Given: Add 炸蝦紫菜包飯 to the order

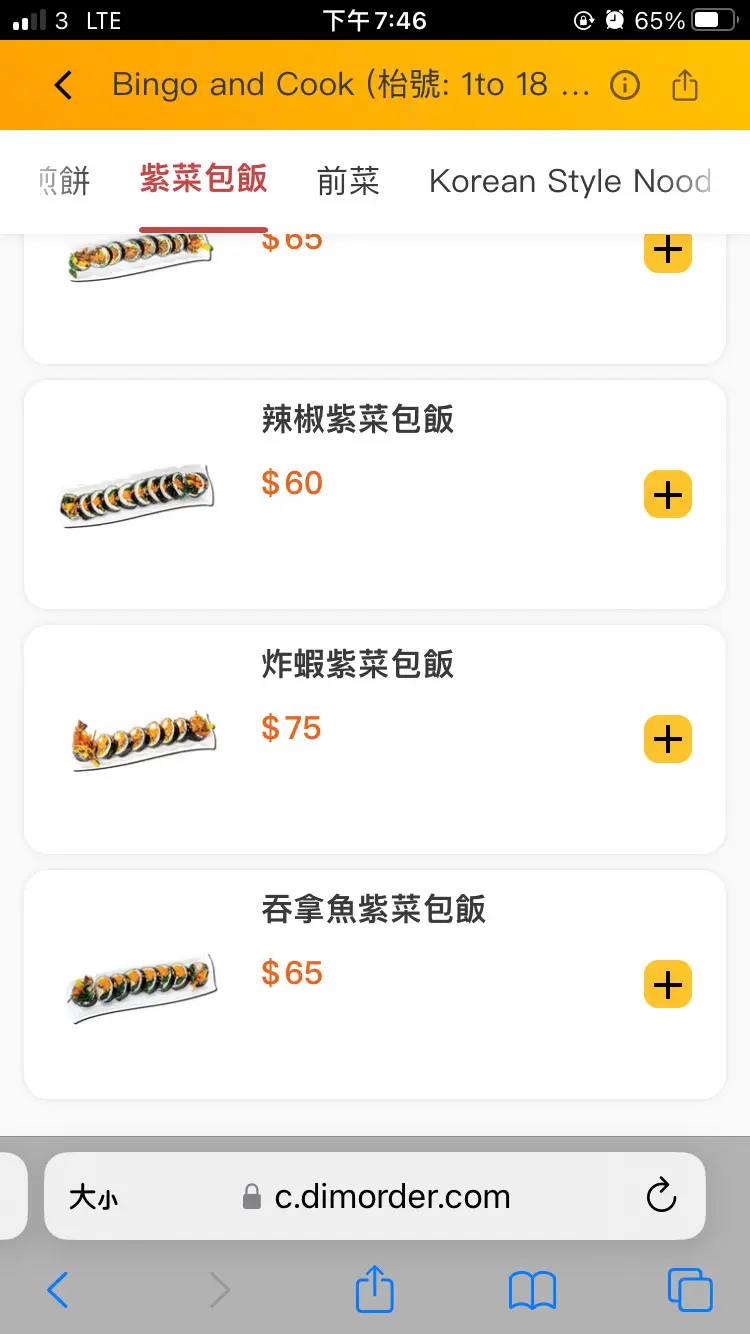Looking at the screenshot, I should tap(668, 739).
